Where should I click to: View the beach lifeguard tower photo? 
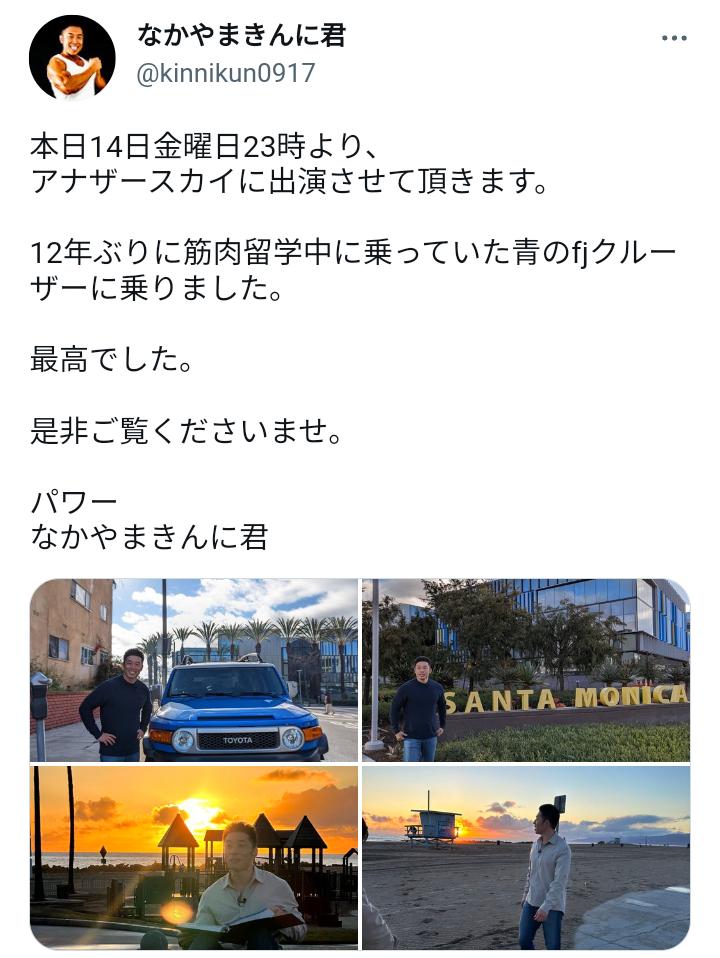(525, 856)
